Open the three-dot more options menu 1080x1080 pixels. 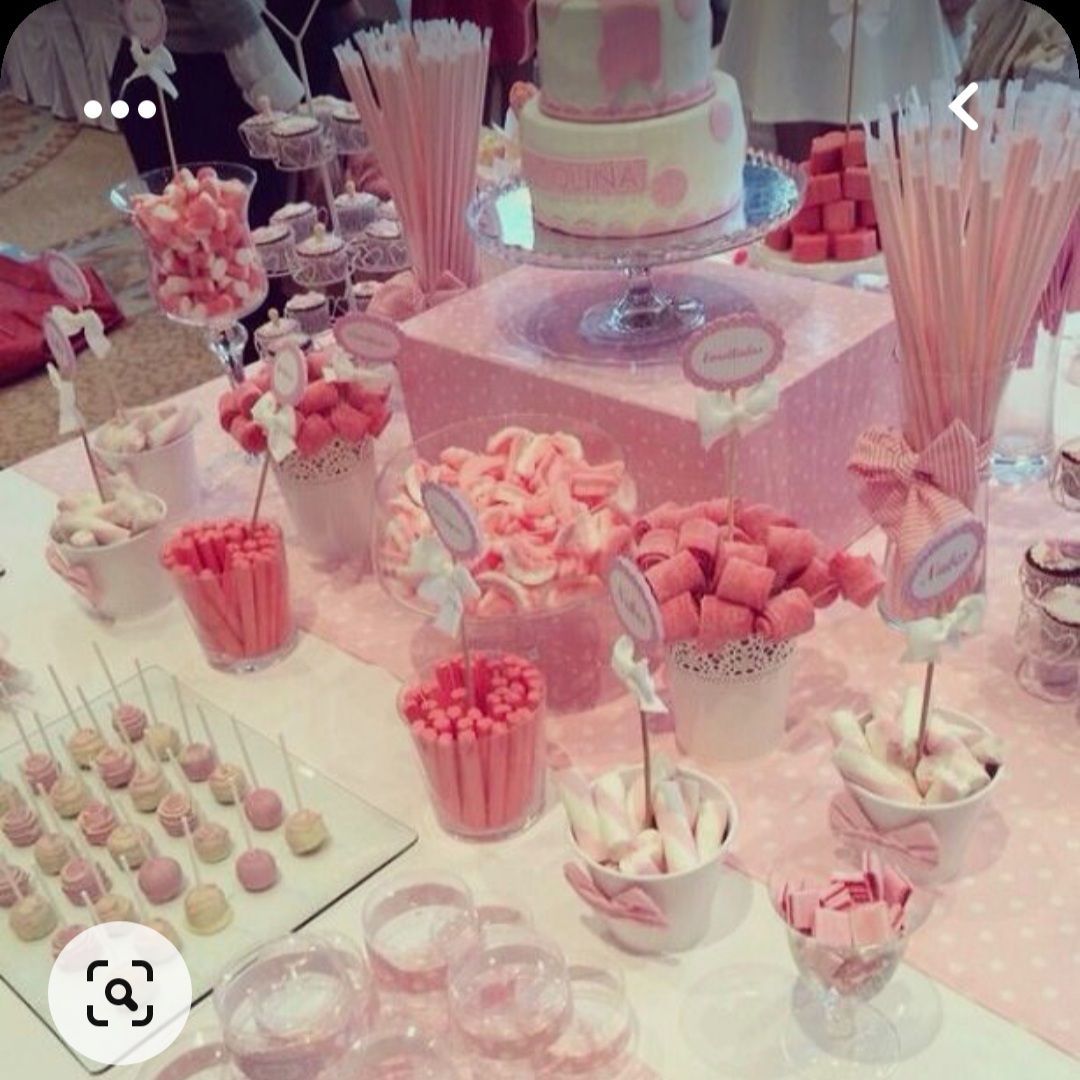coord(120,109)
